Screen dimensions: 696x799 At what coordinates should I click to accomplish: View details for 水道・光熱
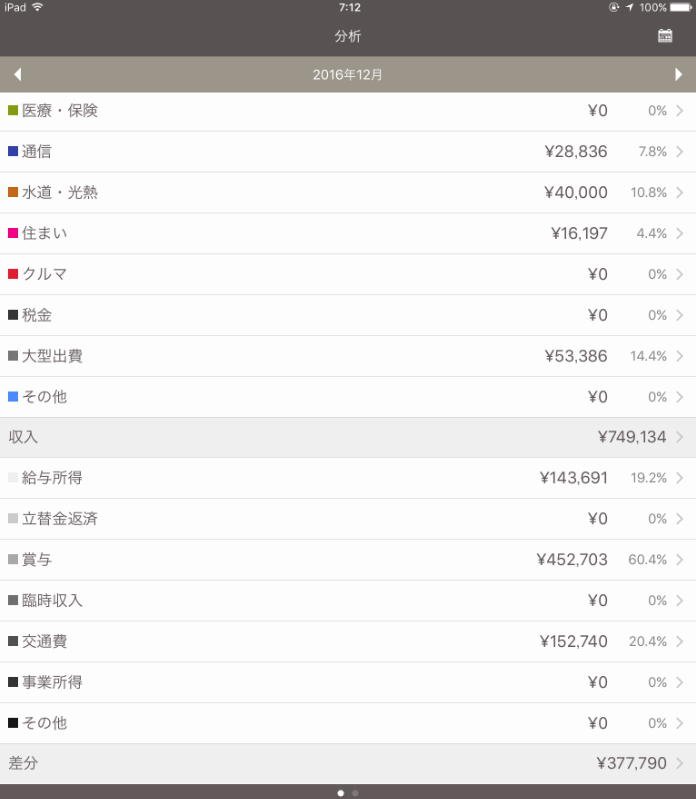point(348,193)
